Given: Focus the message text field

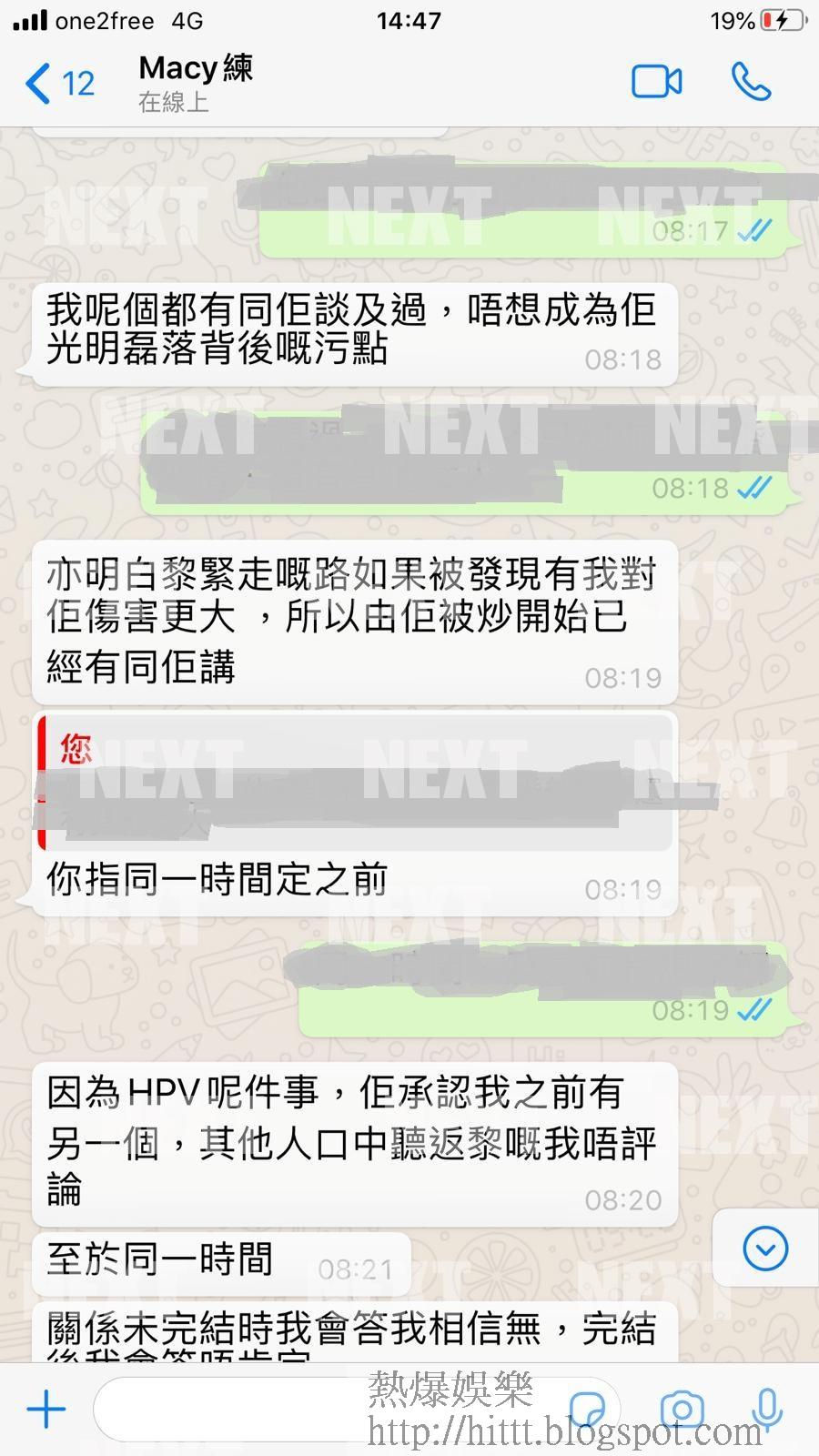Looking at the screenshot, I should (318, 1409).
